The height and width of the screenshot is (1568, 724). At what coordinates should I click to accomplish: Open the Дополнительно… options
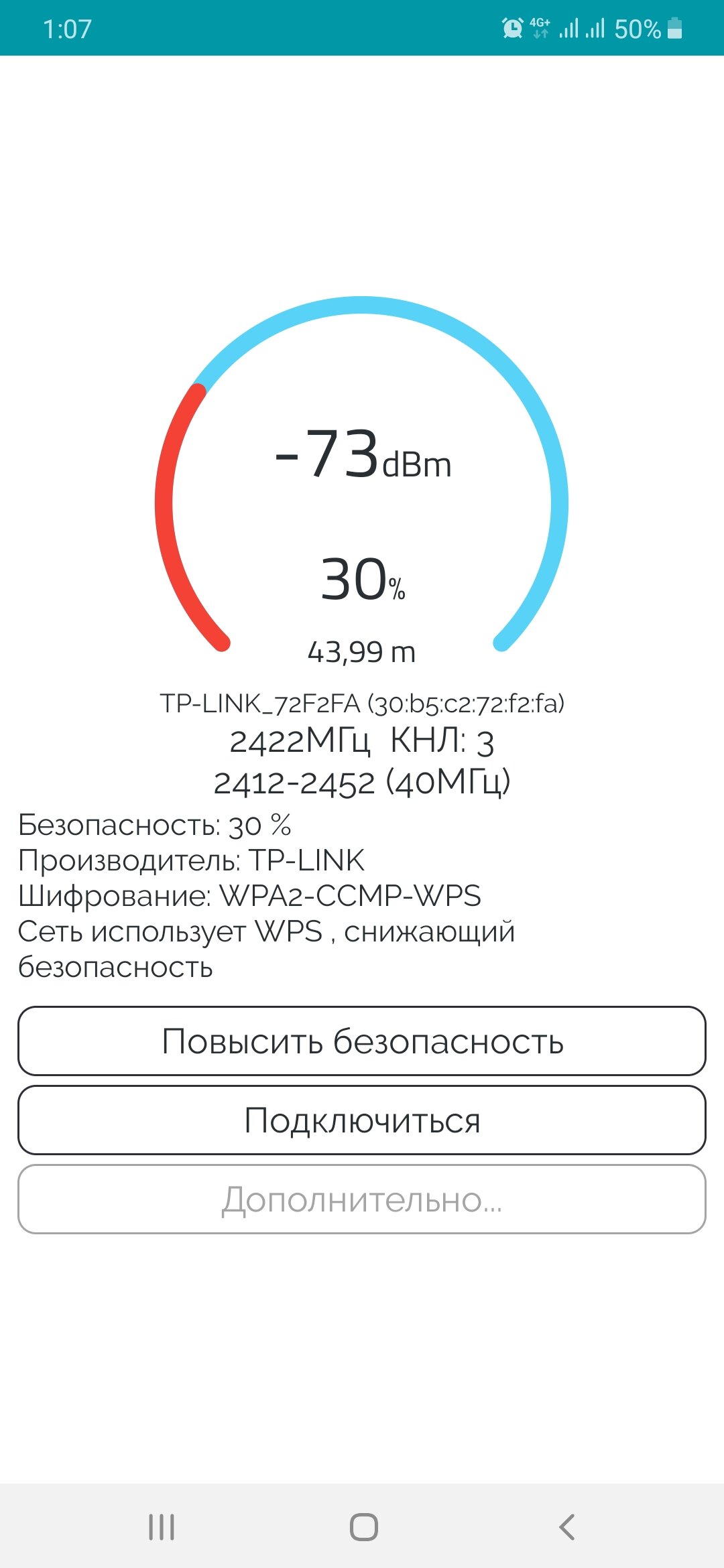click(x=362, y=1199)
